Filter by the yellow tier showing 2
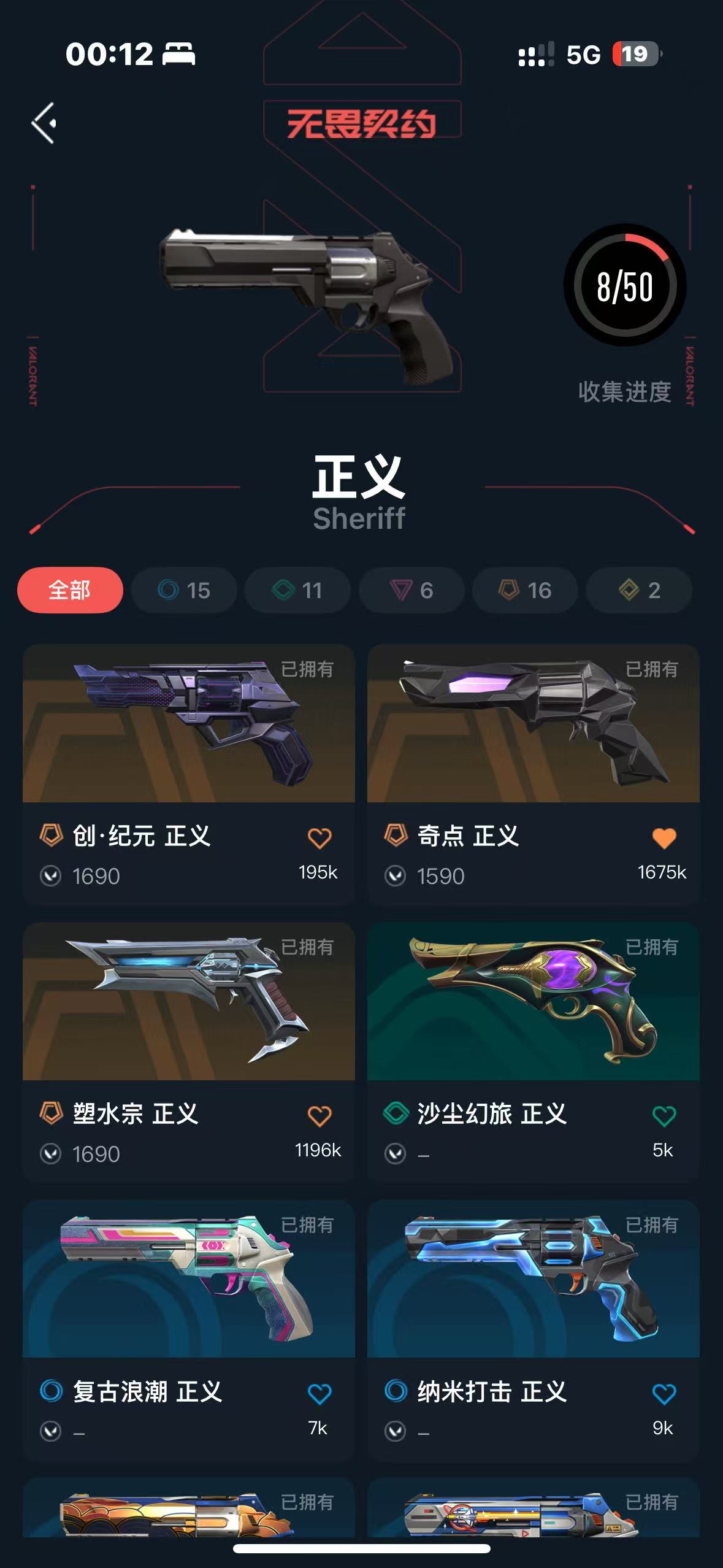 coord(639,590)
